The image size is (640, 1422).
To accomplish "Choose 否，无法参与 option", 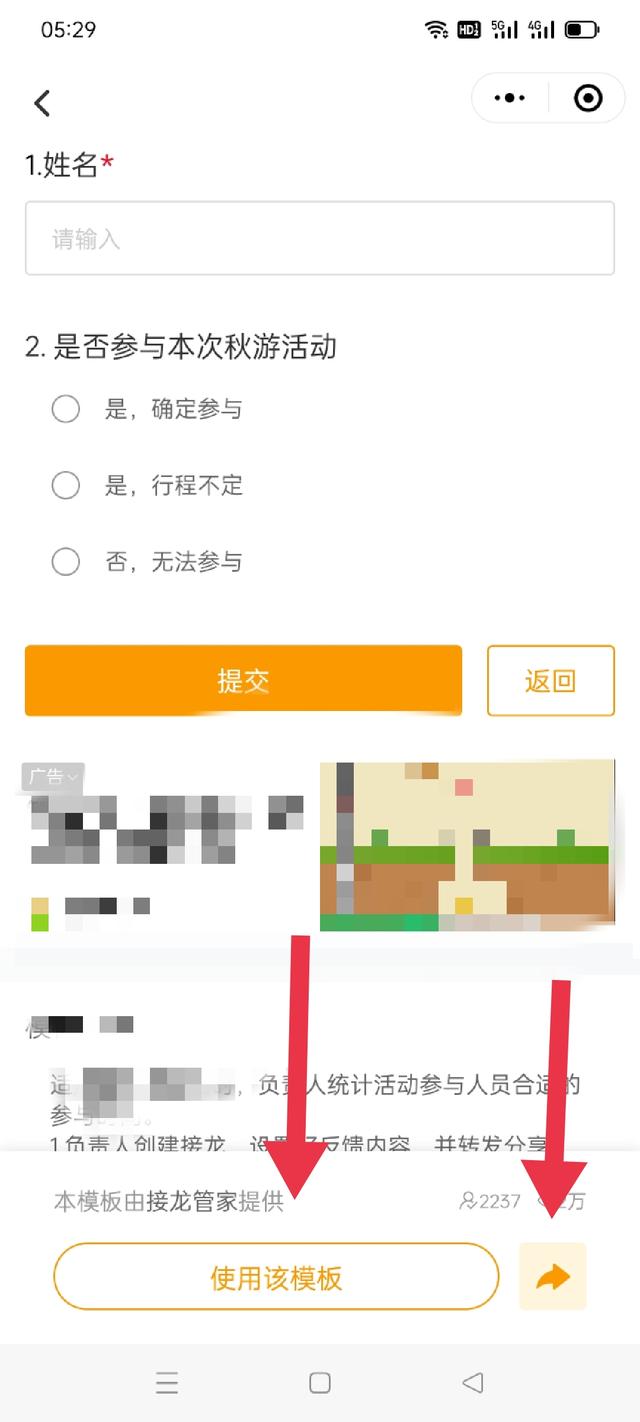I will point(66,562).
